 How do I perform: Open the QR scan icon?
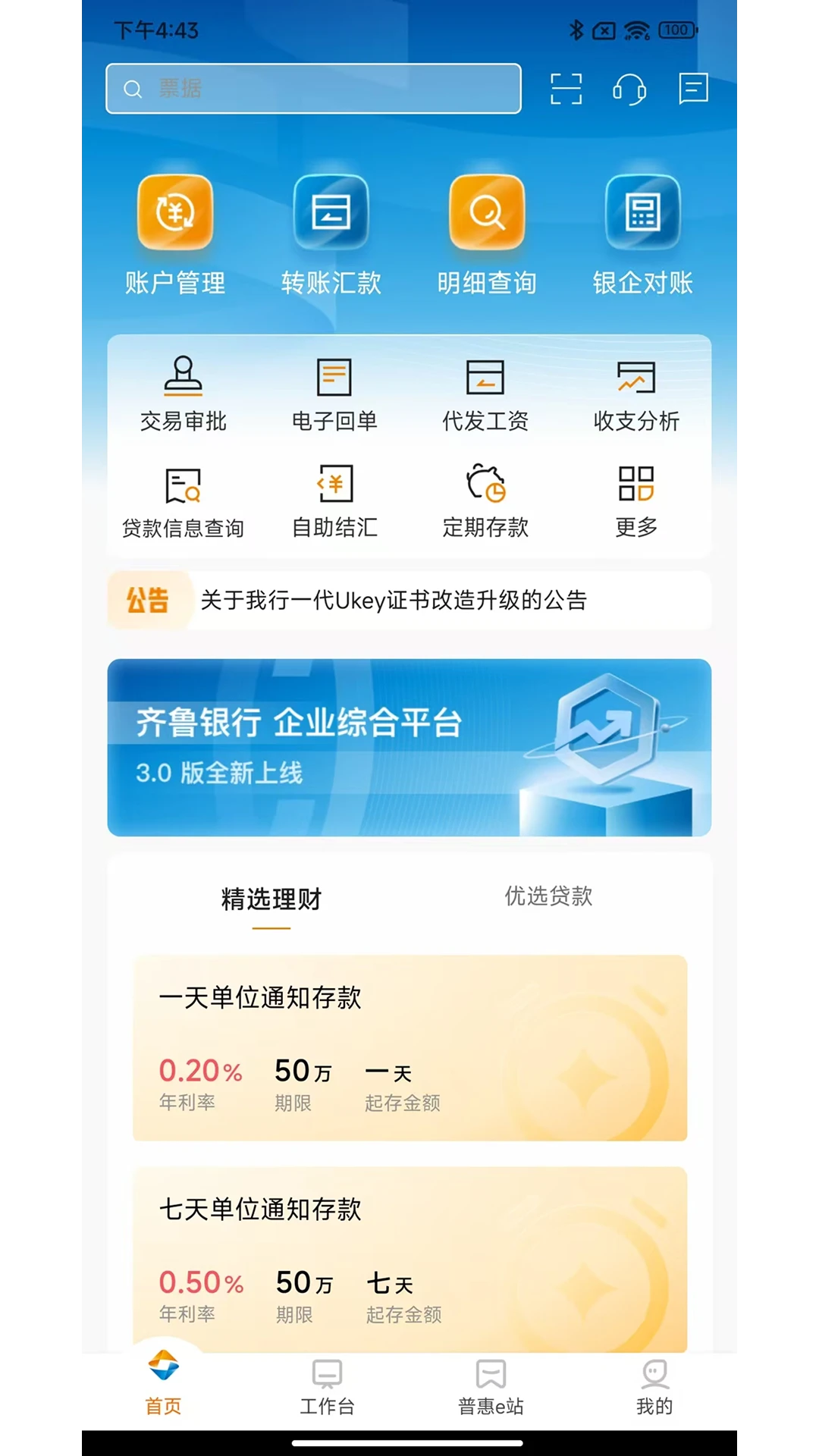pyautogui.click(x=566, y=89)
